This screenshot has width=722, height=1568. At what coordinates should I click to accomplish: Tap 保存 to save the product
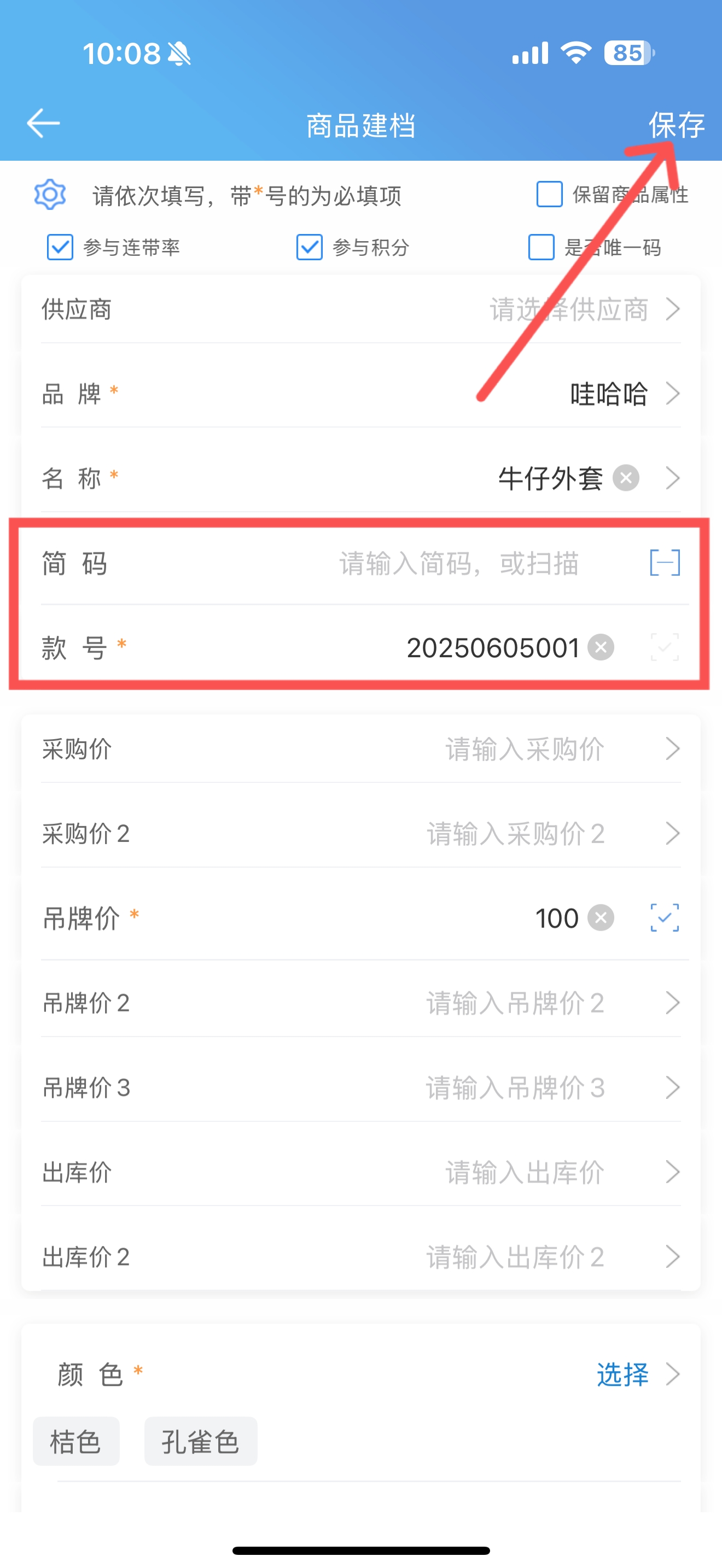coord(677,125)
